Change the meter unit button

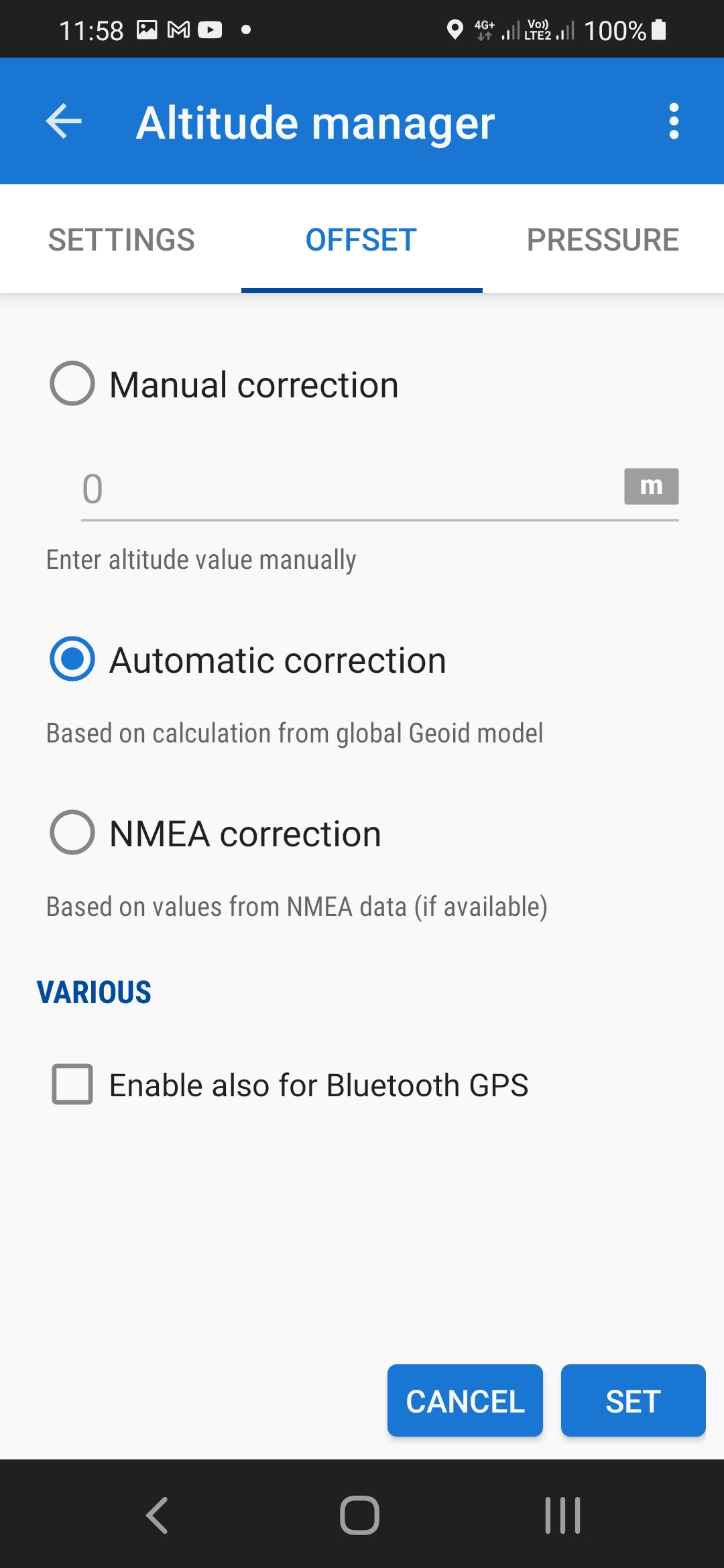651,486
